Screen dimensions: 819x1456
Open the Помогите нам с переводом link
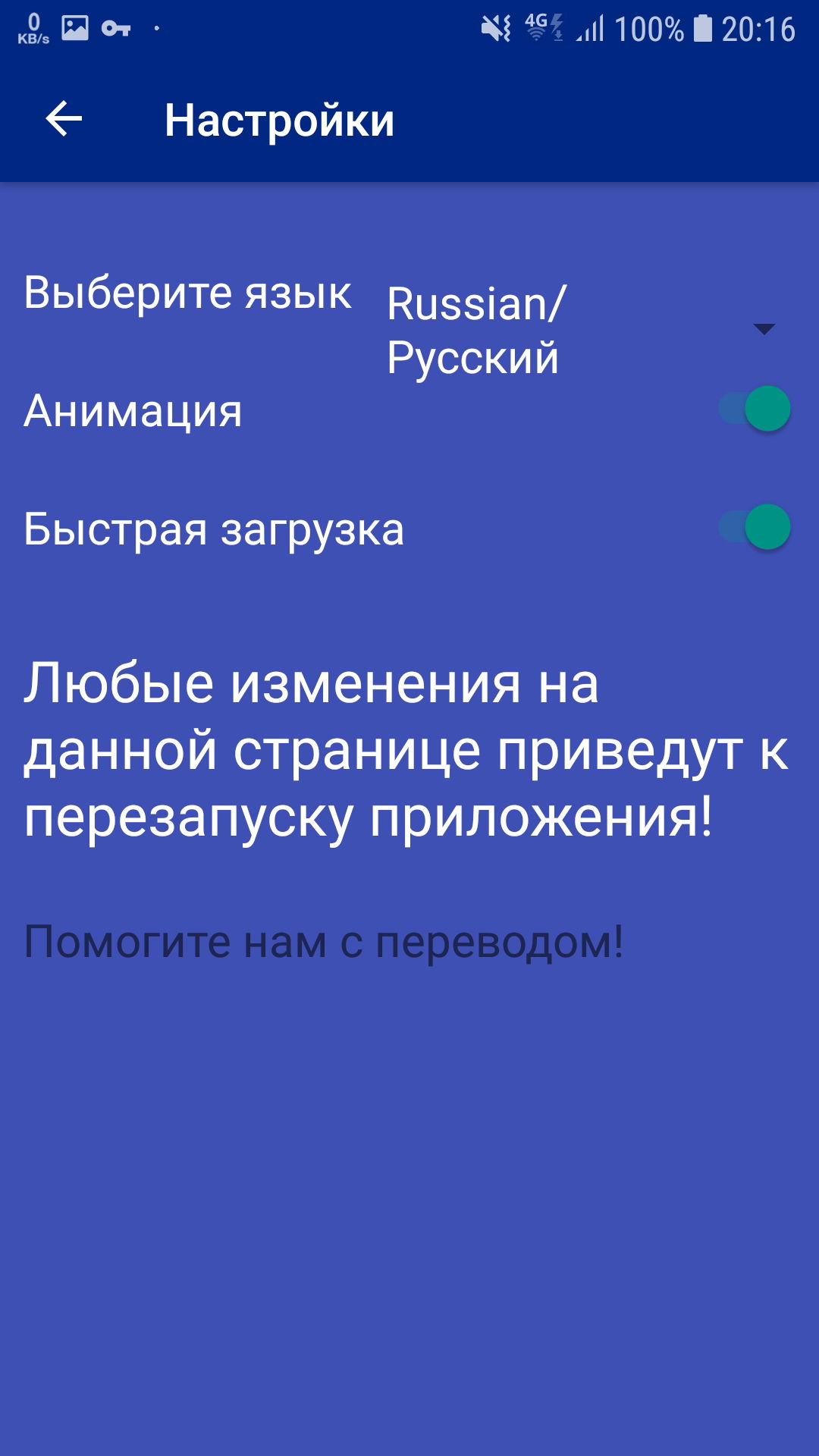click(324, 943)
